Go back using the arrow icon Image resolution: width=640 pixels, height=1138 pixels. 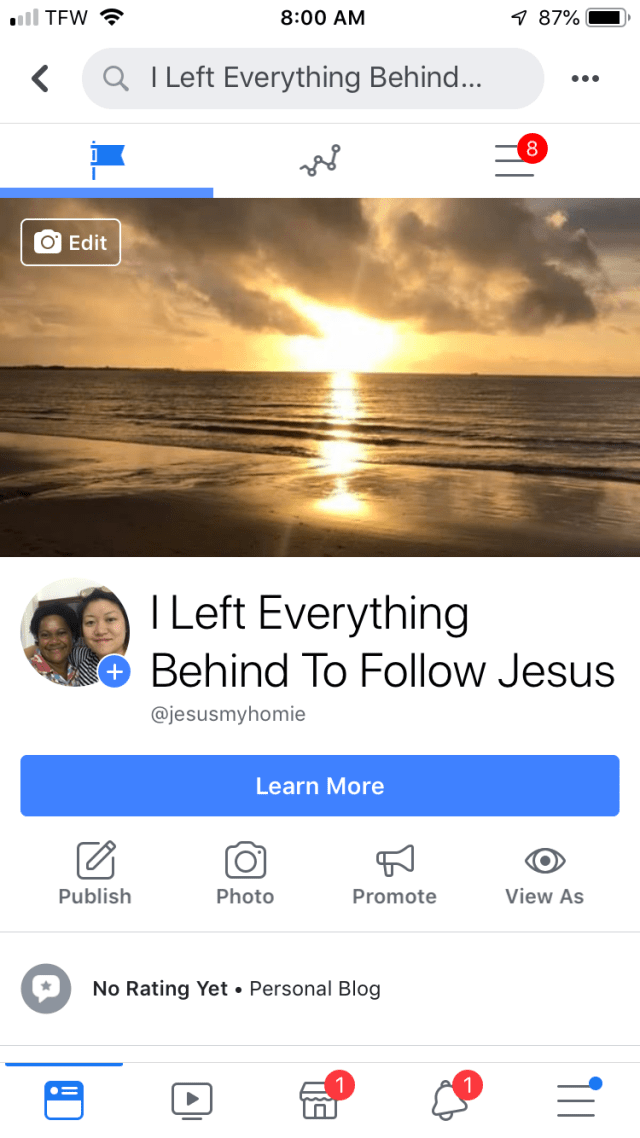coord(40,78)
